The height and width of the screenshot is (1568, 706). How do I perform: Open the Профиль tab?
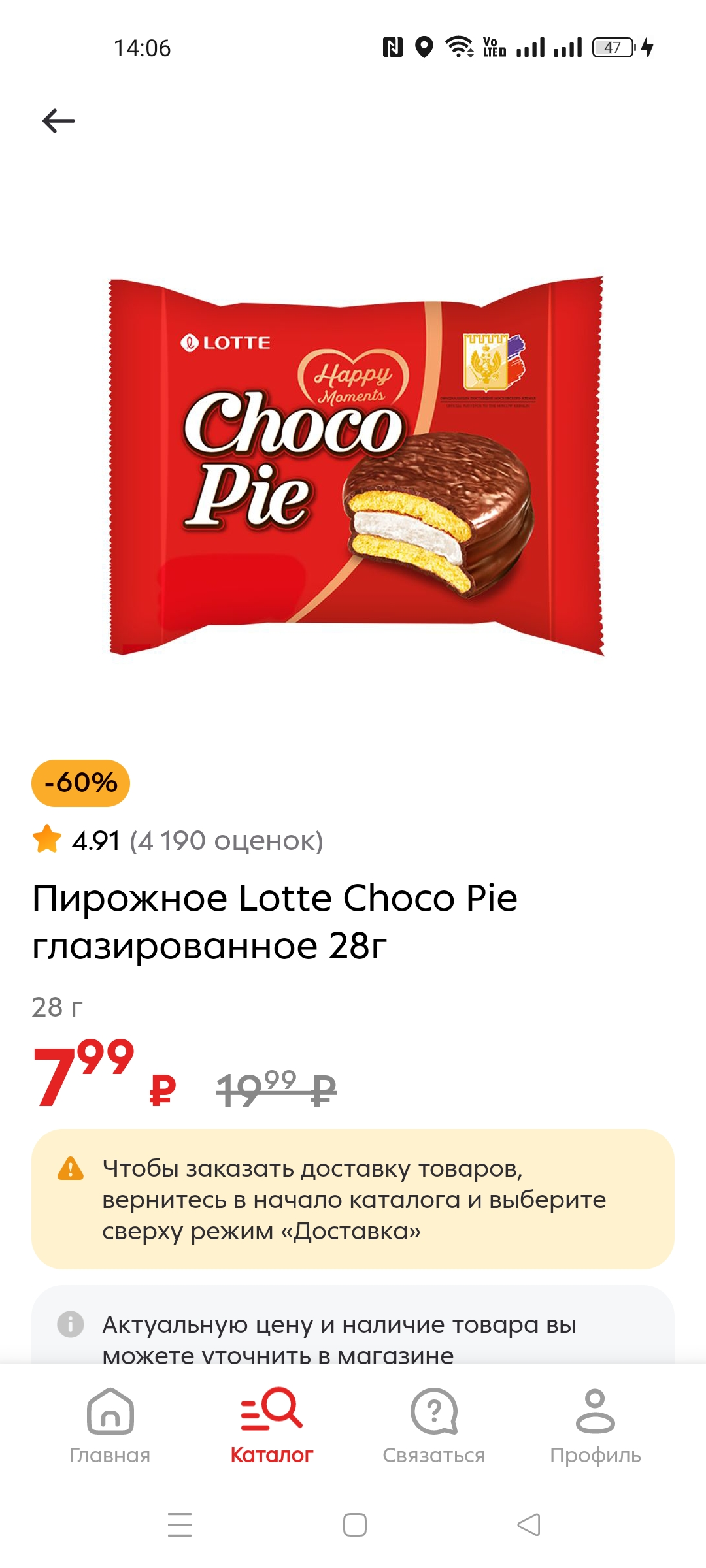point(596,1426)
